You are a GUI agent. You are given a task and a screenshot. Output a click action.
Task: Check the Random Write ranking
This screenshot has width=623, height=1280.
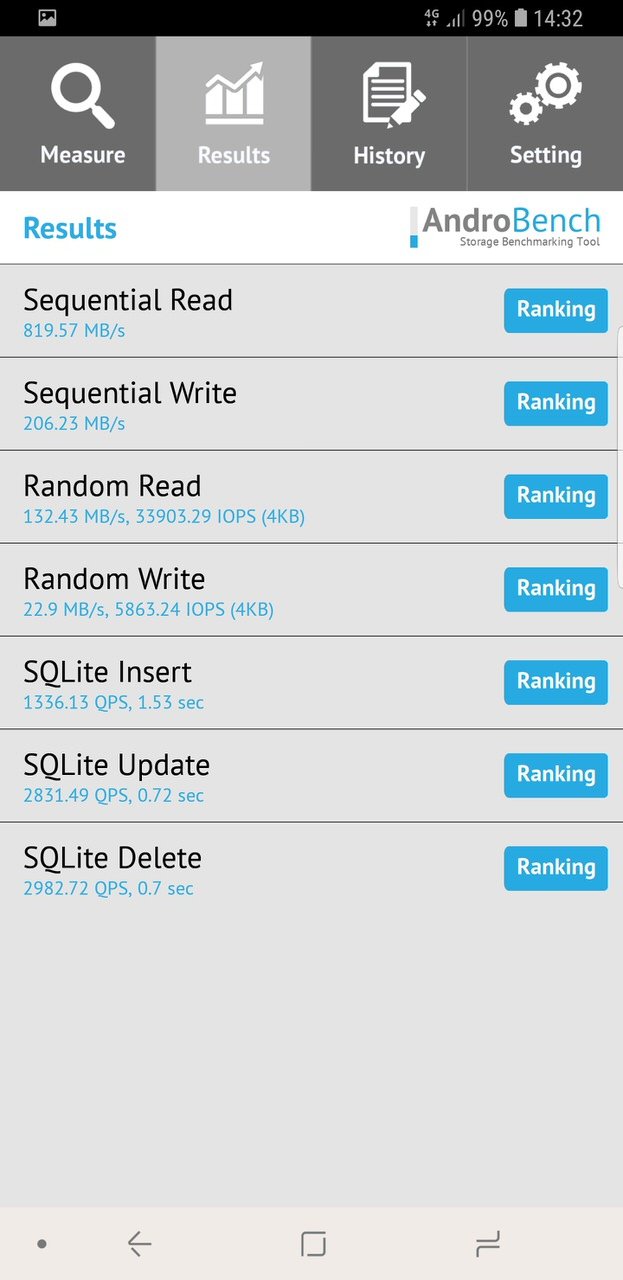556,589
